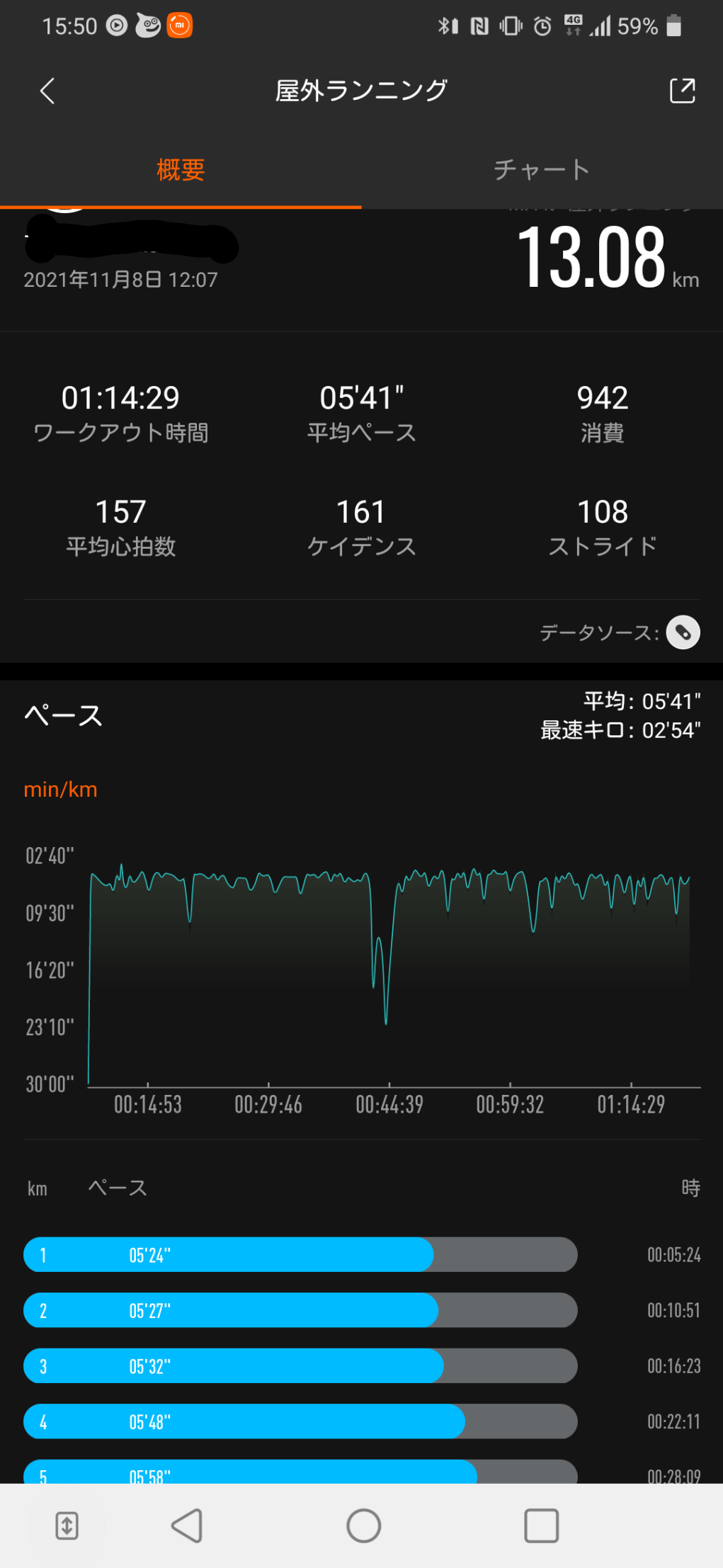
Task: Tap the 4G network indicator icon
Action: pos(572,25)
